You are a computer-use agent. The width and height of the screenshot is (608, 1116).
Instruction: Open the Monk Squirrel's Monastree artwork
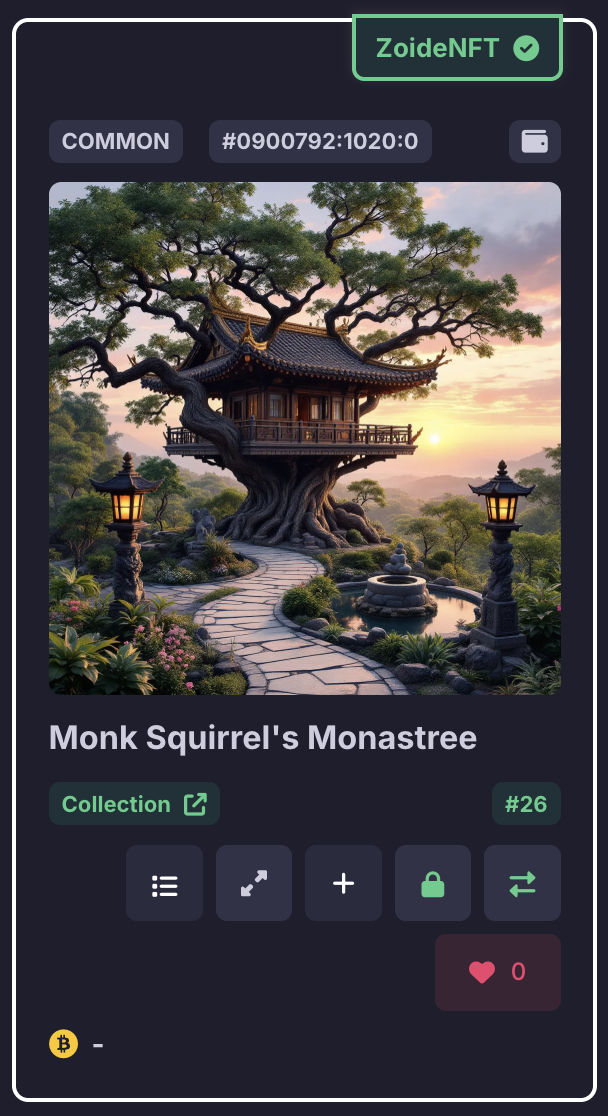[305, 438]
